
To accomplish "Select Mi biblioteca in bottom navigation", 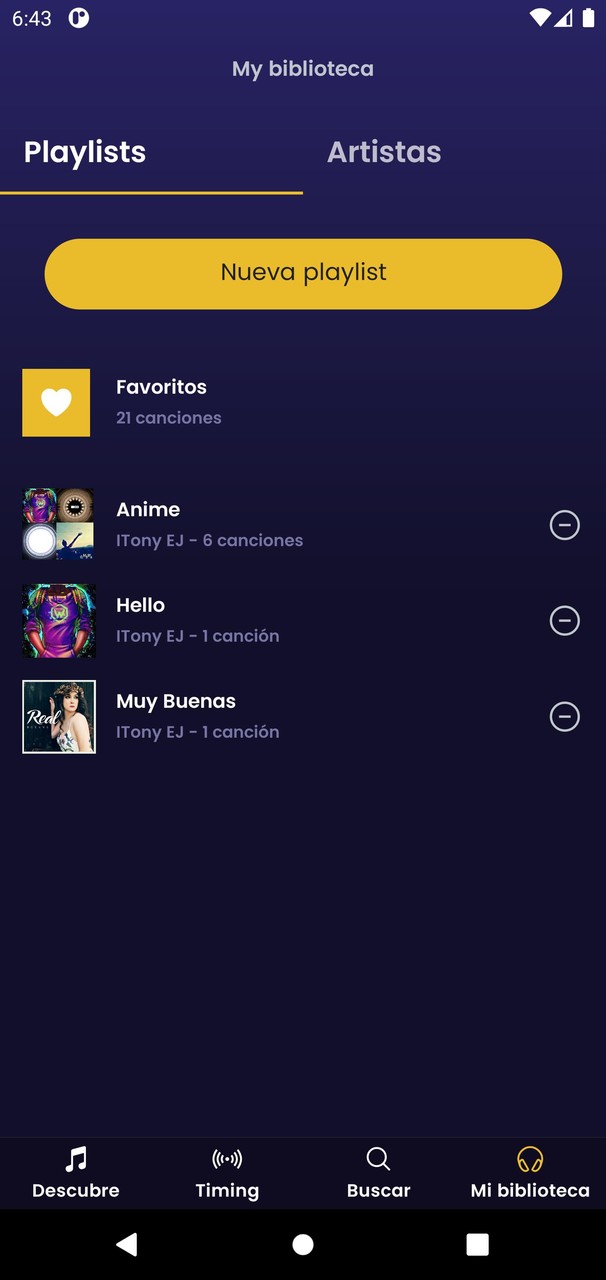I will (x=530, y=1173).
